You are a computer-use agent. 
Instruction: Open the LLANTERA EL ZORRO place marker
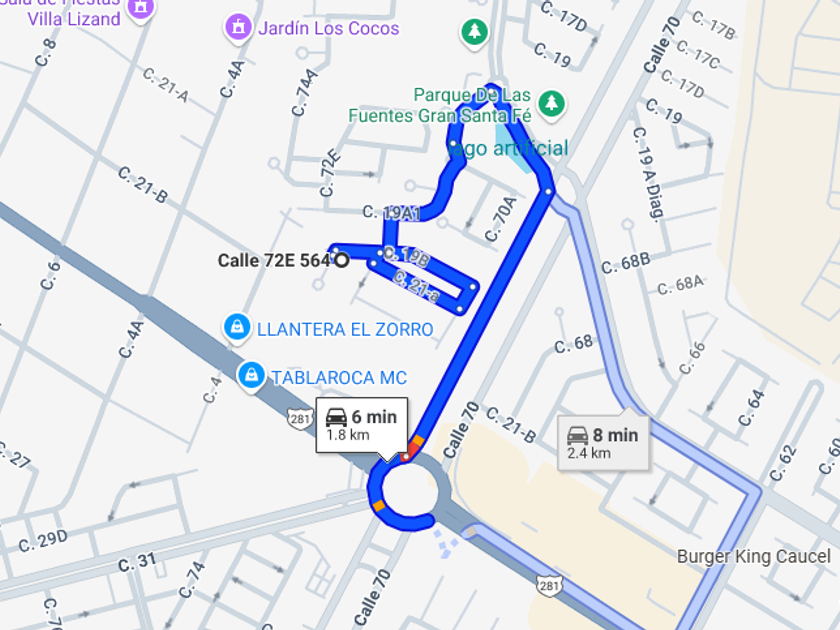[237, 326]
